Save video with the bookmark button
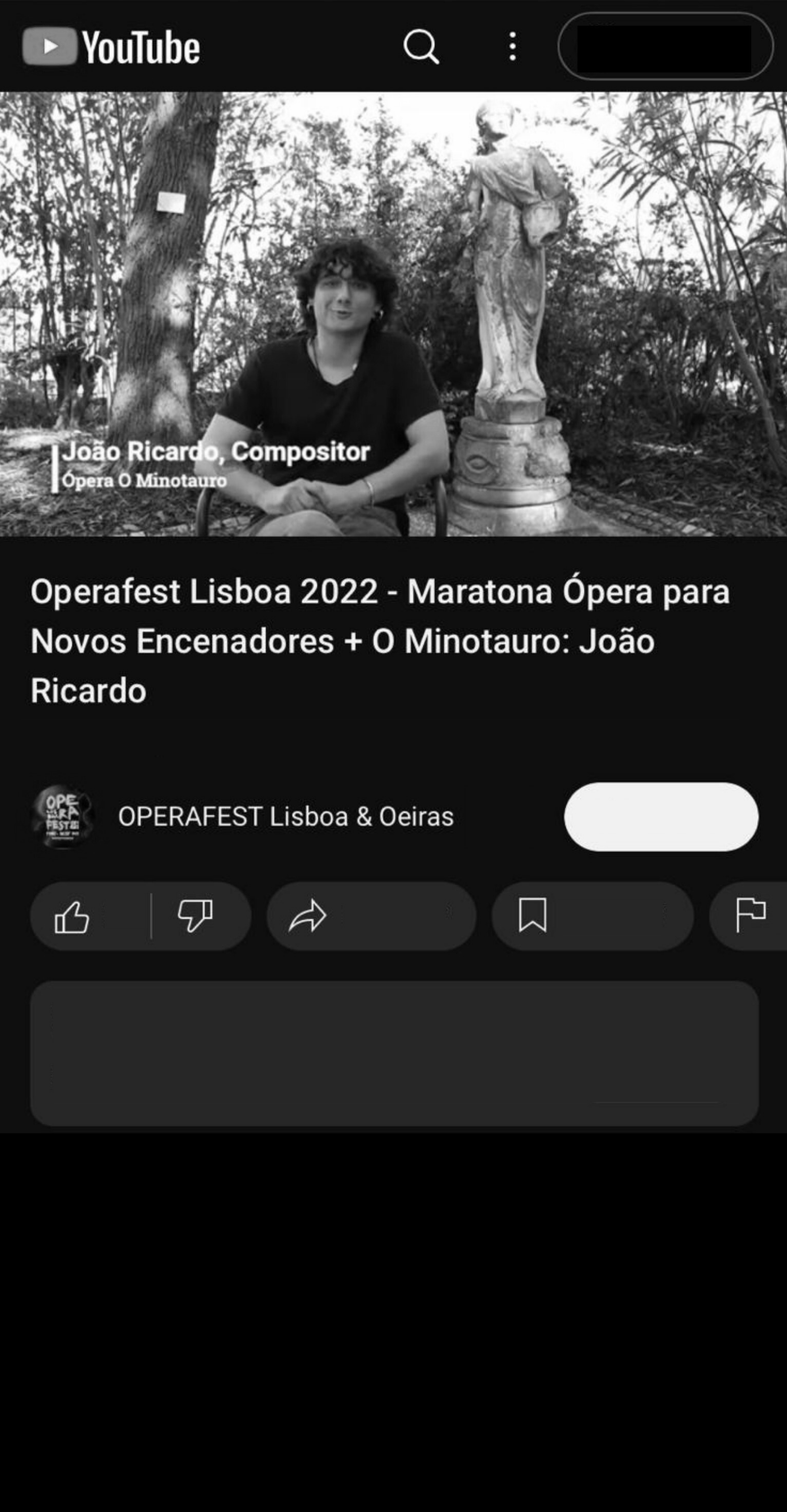This screenshot has height=1512, width=787. (x=592, y=916)
